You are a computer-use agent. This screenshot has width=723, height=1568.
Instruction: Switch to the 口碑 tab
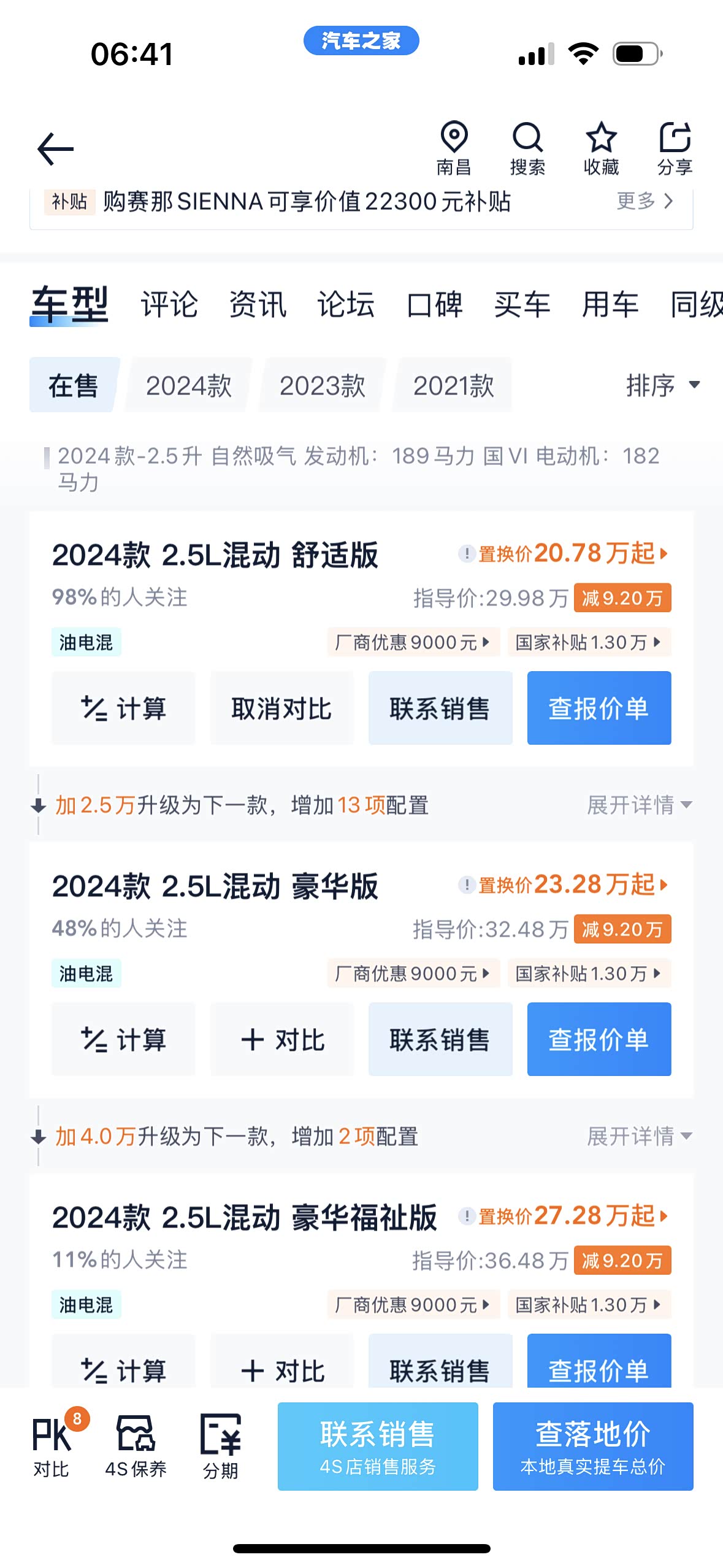[434, 304]
